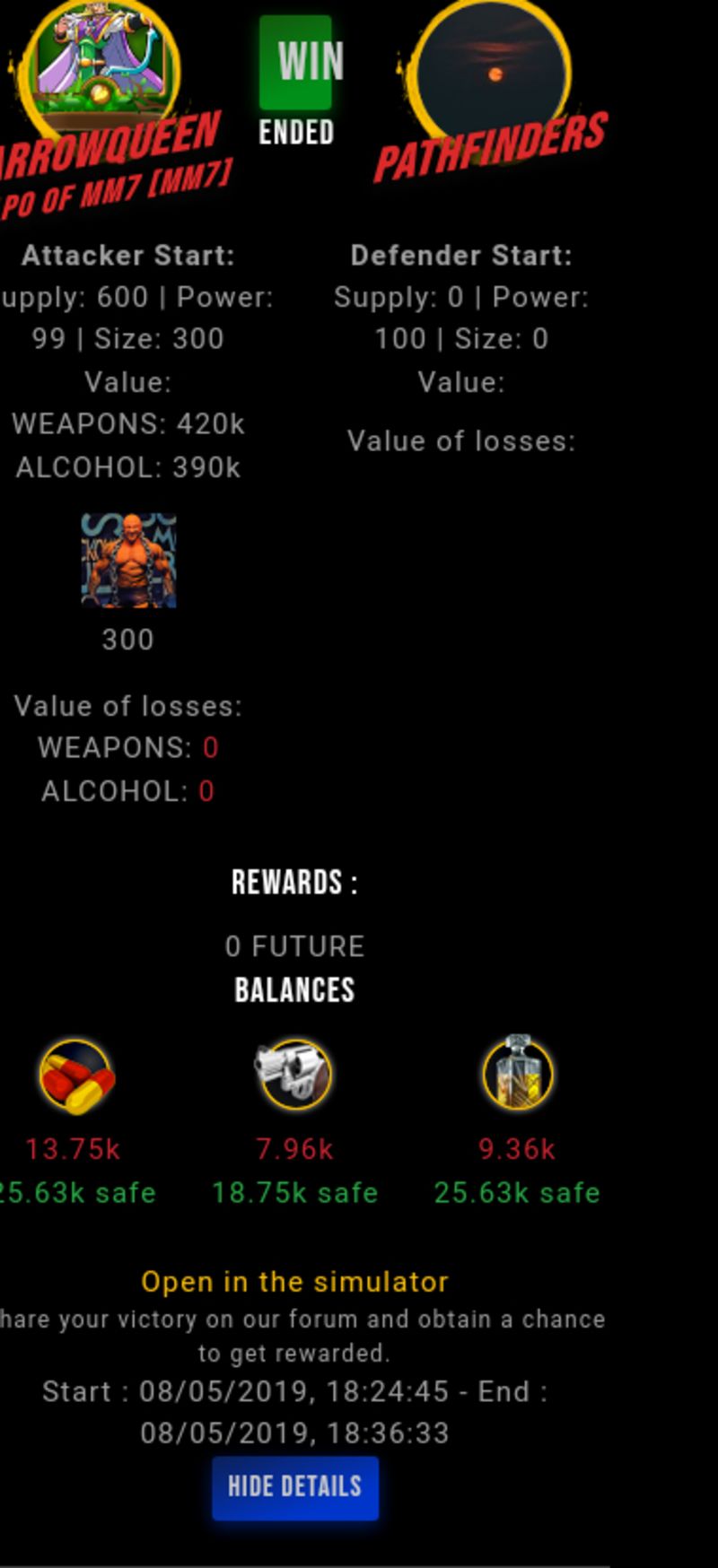Open this battle in the simulator
The image size is (718, 1568).
[x=294, y=1281]
